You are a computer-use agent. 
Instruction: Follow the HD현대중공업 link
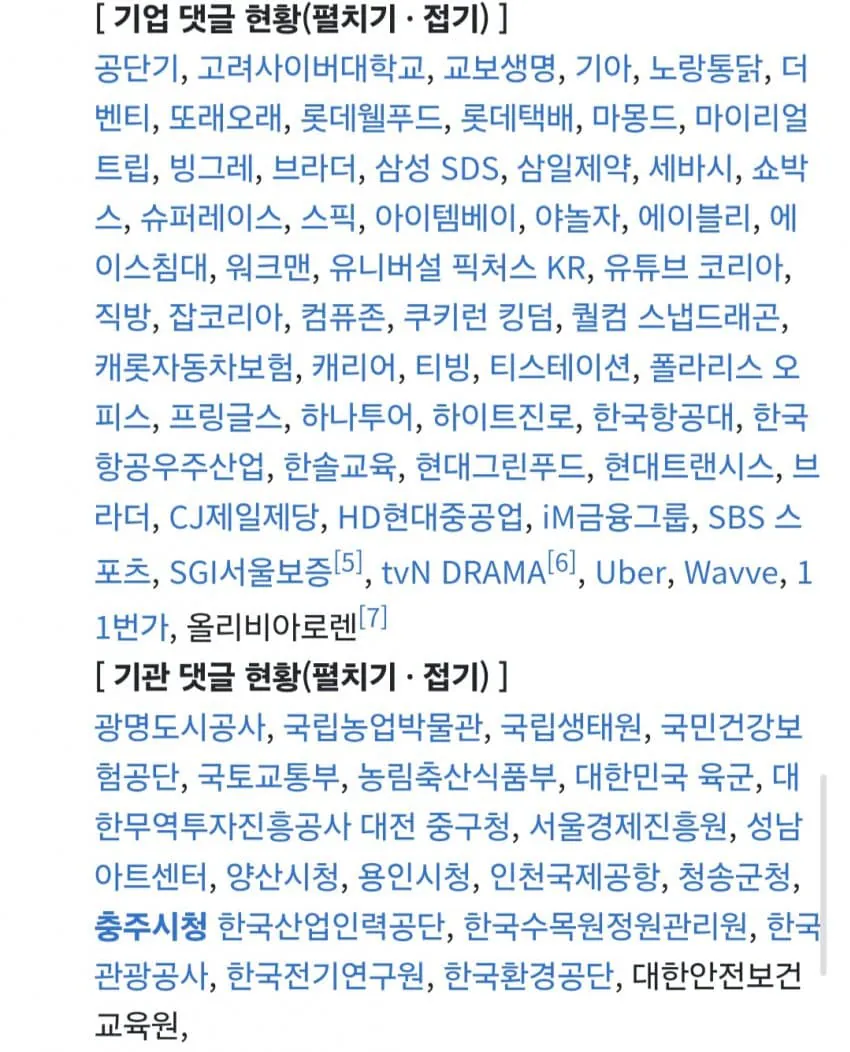430,518
